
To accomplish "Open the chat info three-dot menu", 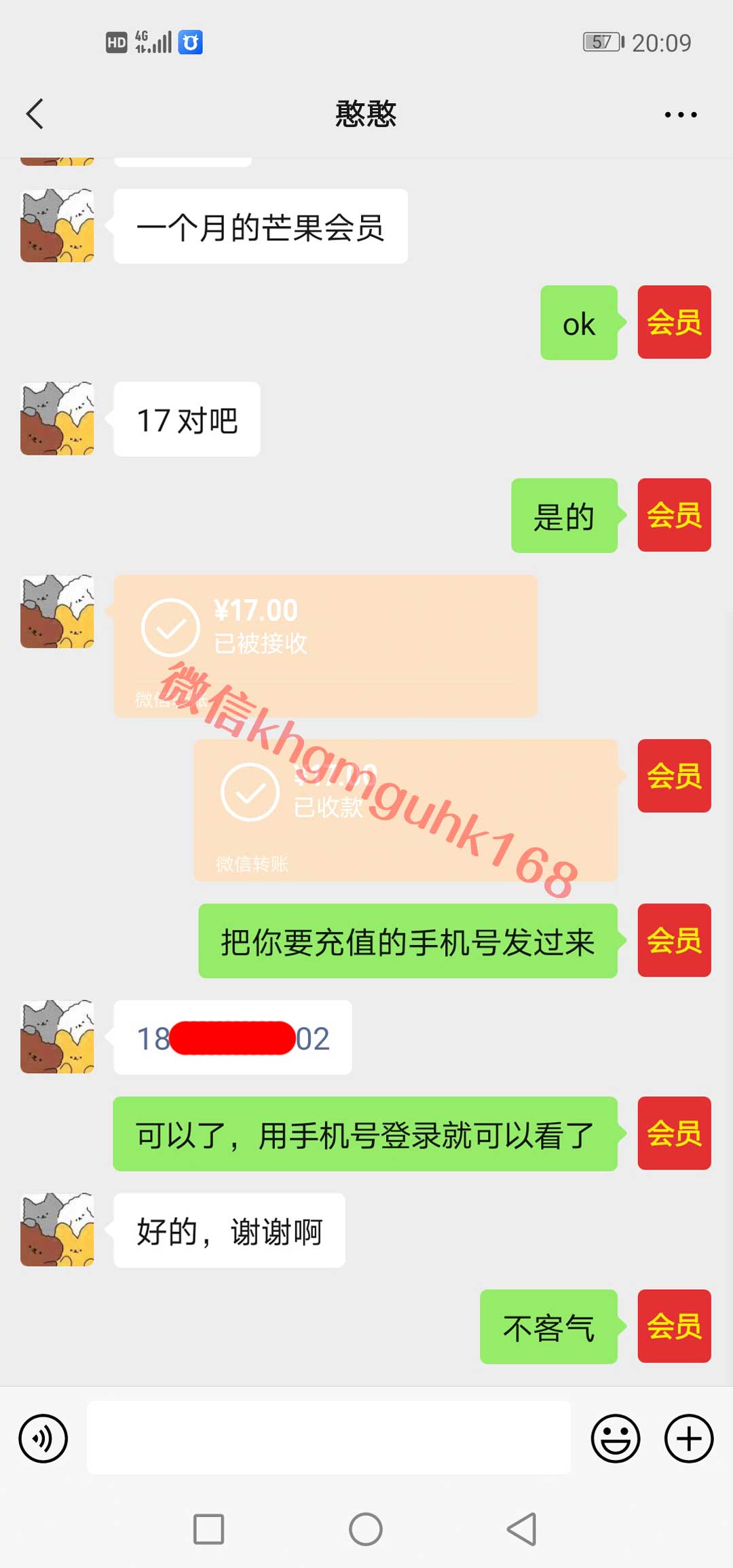I will [680, 115].
